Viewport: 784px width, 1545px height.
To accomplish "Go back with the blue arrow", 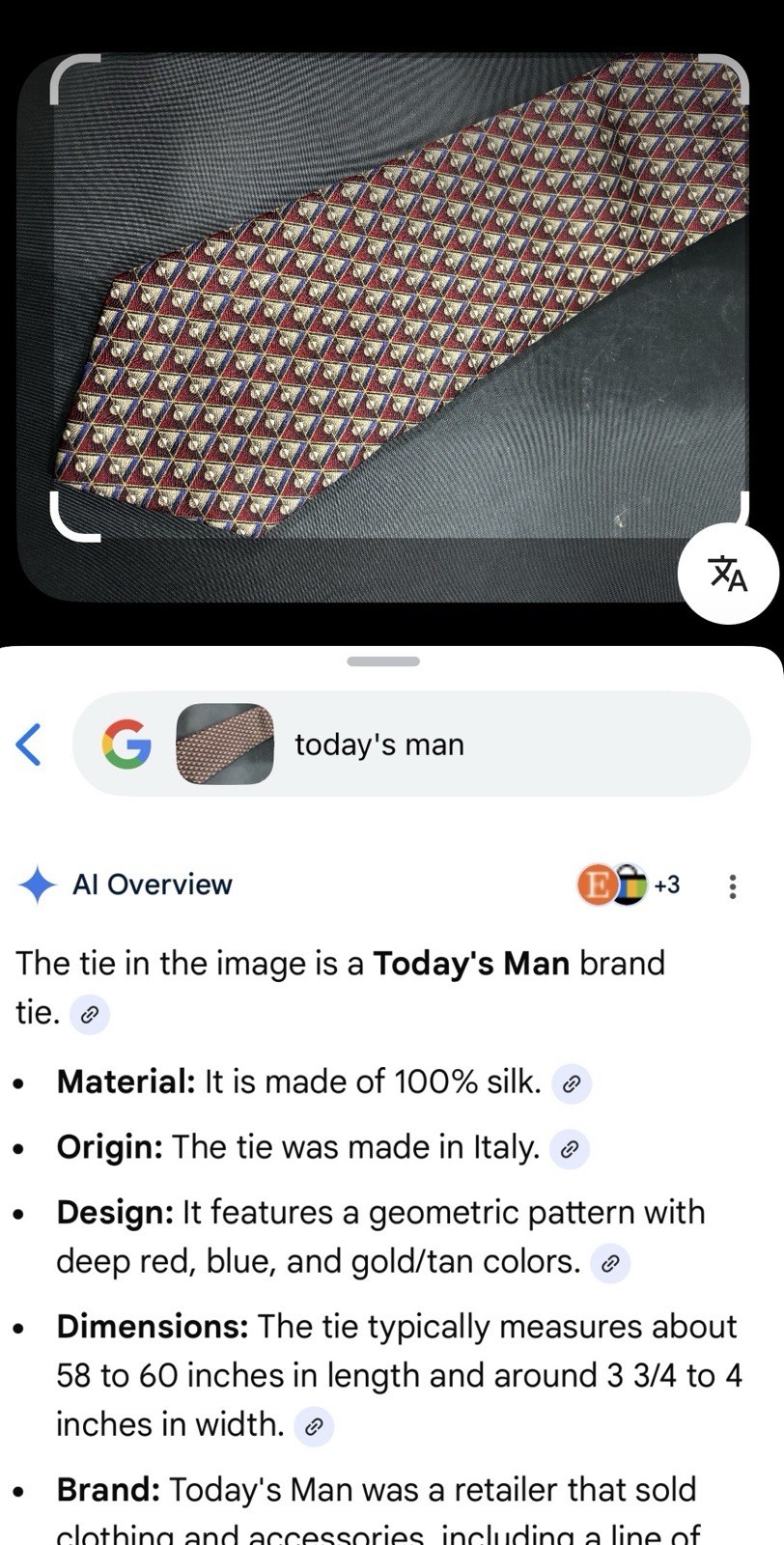I will click(29, 744).
